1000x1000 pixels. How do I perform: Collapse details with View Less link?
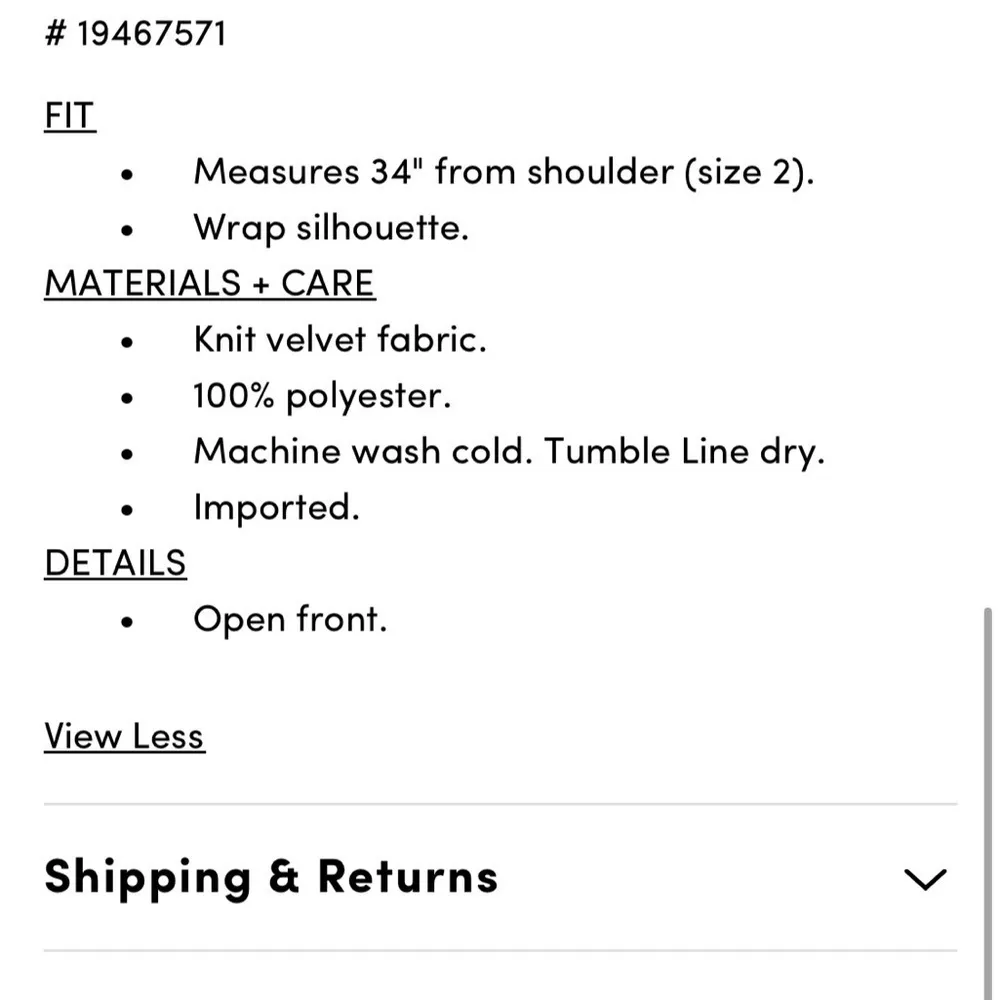coord(124,736)
